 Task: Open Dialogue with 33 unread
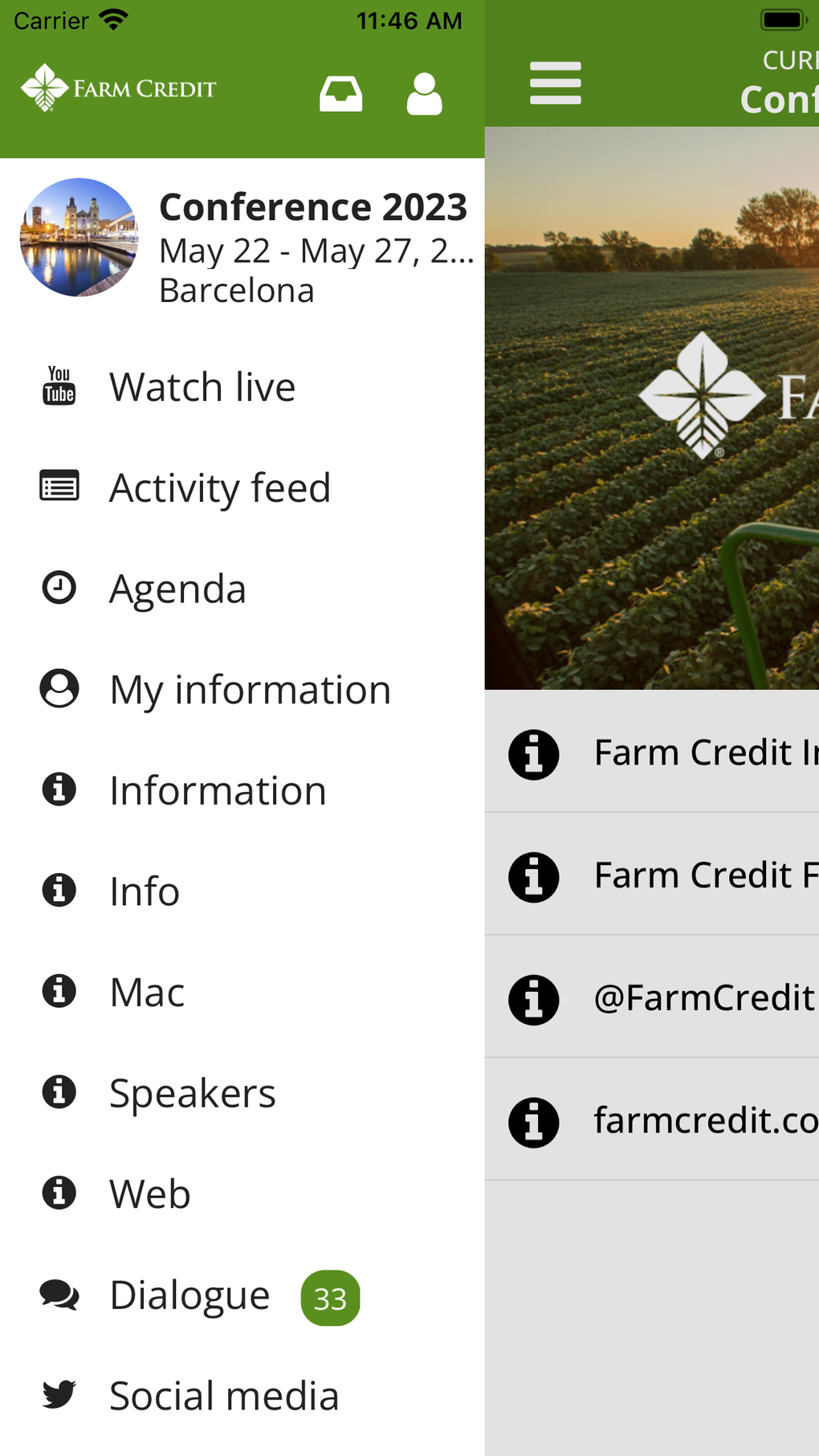click(x=190, y=1295)
